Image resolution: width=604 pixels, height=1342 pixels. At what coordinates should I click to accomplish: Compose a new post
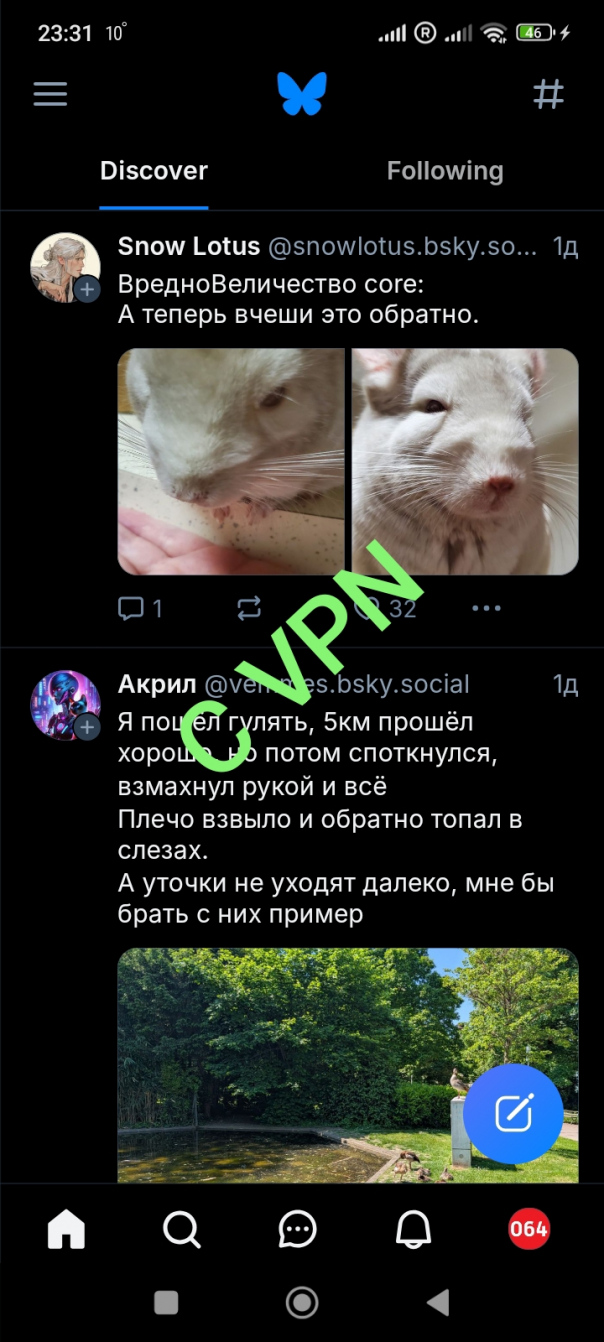(x=514, y=1113)
